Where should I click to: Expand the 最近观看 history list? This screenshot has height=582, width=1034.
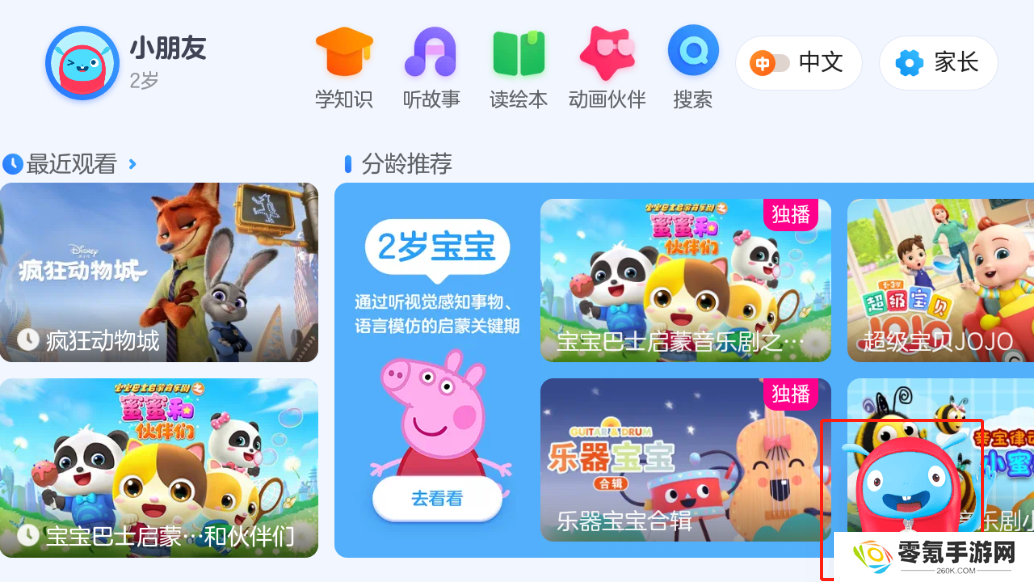point(133,164)
